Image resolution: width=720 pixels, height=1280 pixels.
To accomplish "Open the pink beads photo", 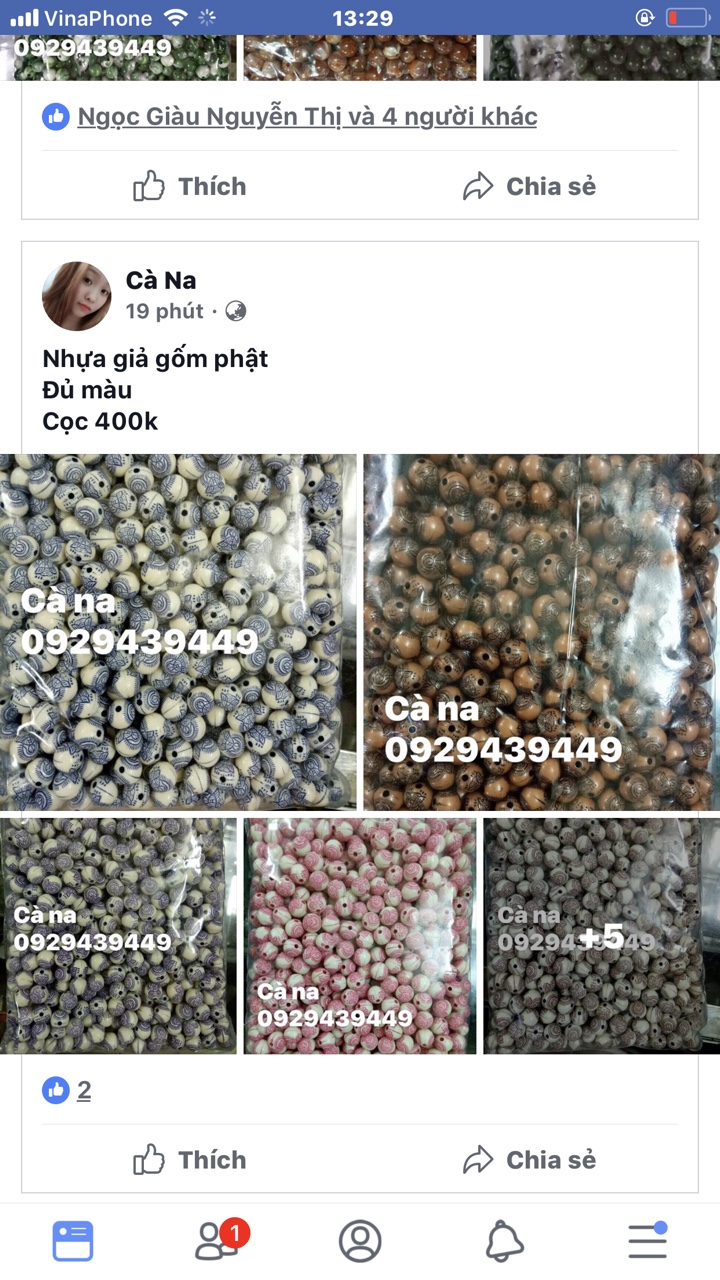I will [x=360, y=936].
